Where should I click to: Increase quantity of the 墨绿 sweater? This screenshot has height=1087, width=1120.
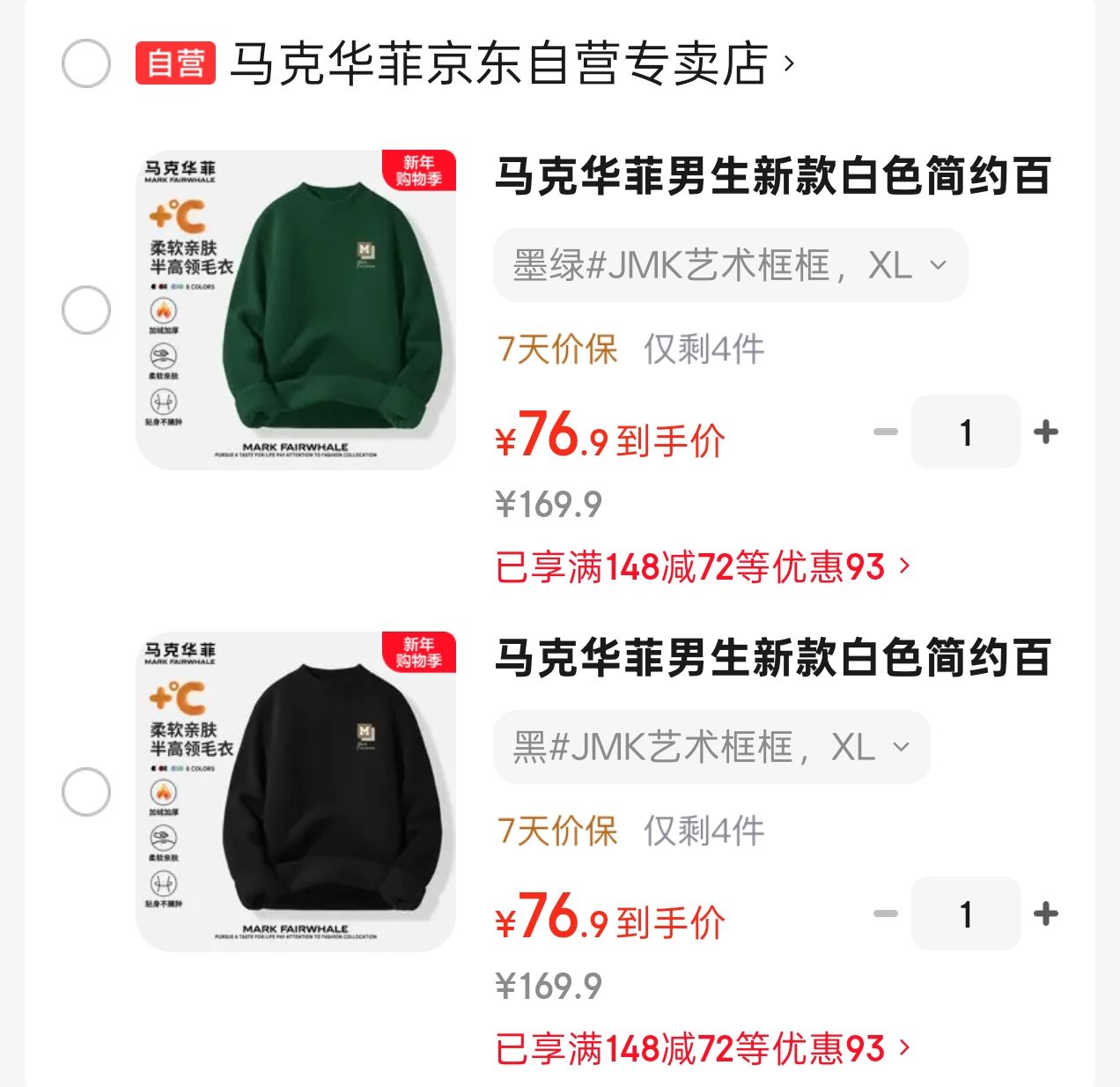(x=1046, y=432)
